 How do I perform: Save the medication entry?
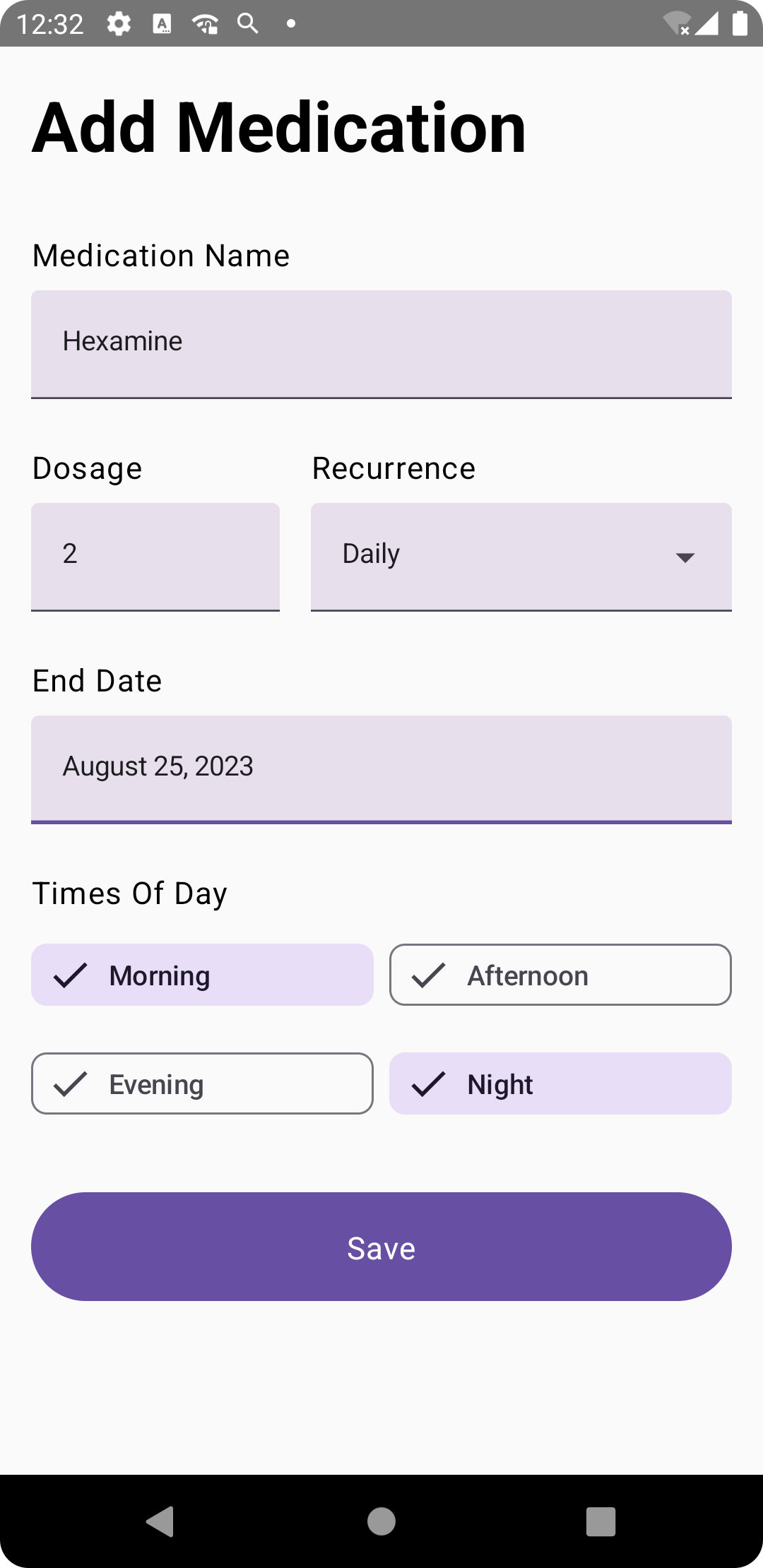click(381, 1247)
